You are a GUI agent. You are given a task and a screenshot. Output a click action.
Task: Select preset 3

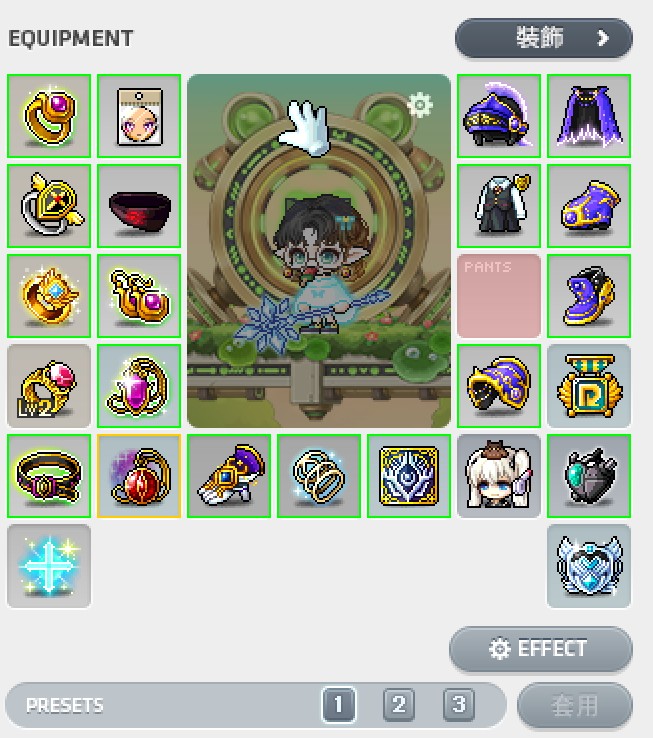(x=458, y=705)
